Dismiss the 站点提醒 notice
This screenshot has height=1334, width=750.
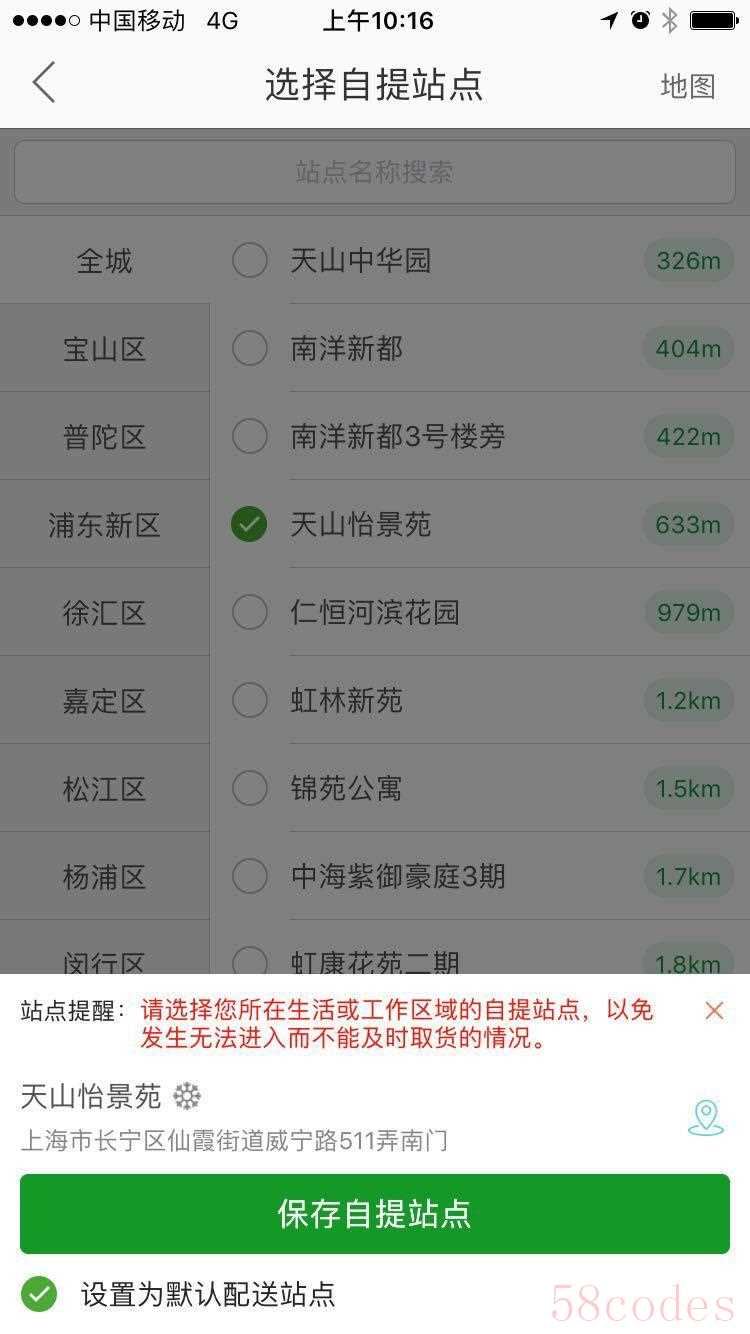click(714, 1010)
